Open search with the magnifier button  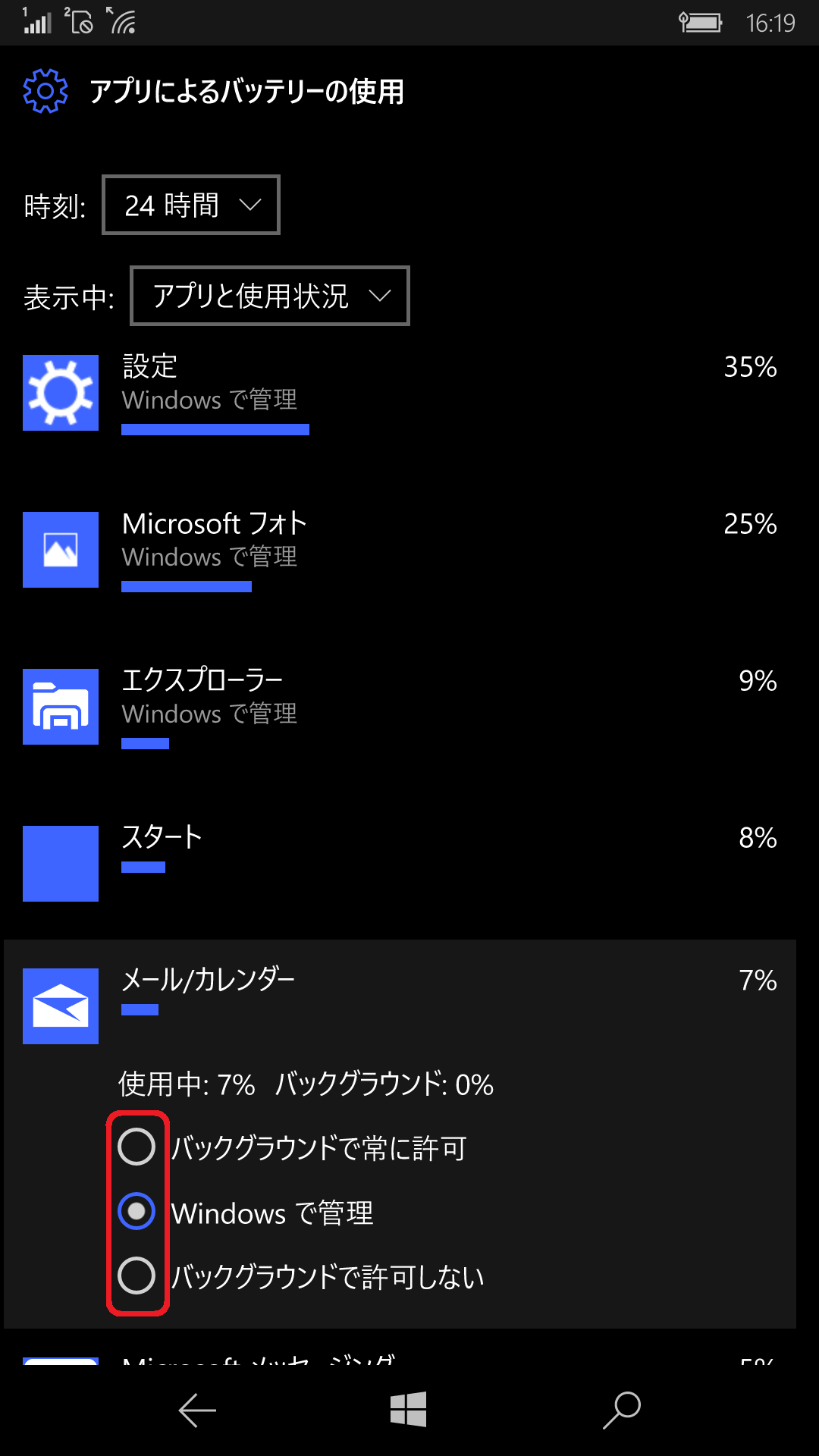click(x=622, y=1410)
